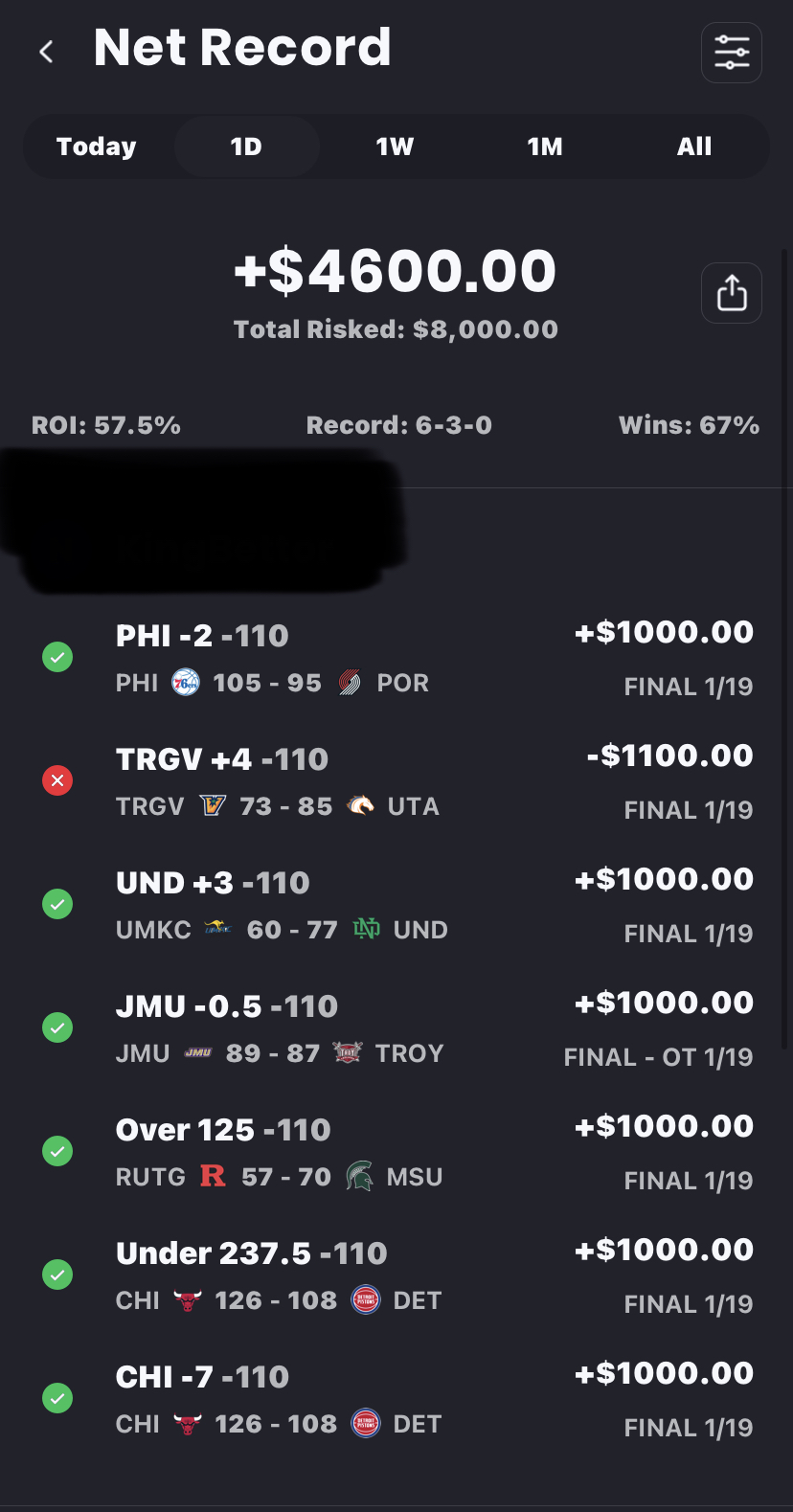Open the filter settings icon
Viewport: 793px width, 1512px height.
[731, 53]
